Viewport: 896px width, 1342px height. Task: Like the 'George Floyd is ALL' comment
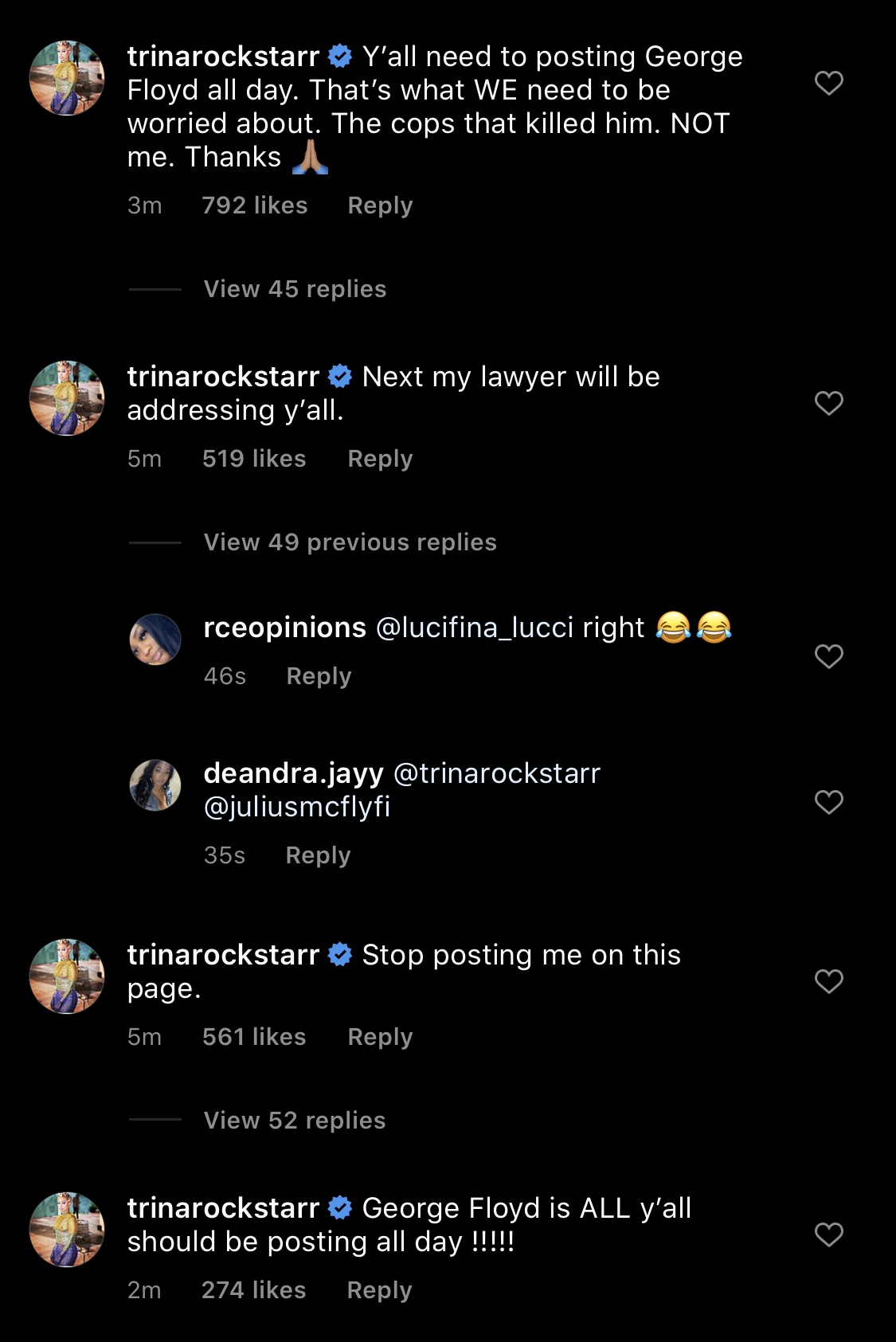(828, 1234)
